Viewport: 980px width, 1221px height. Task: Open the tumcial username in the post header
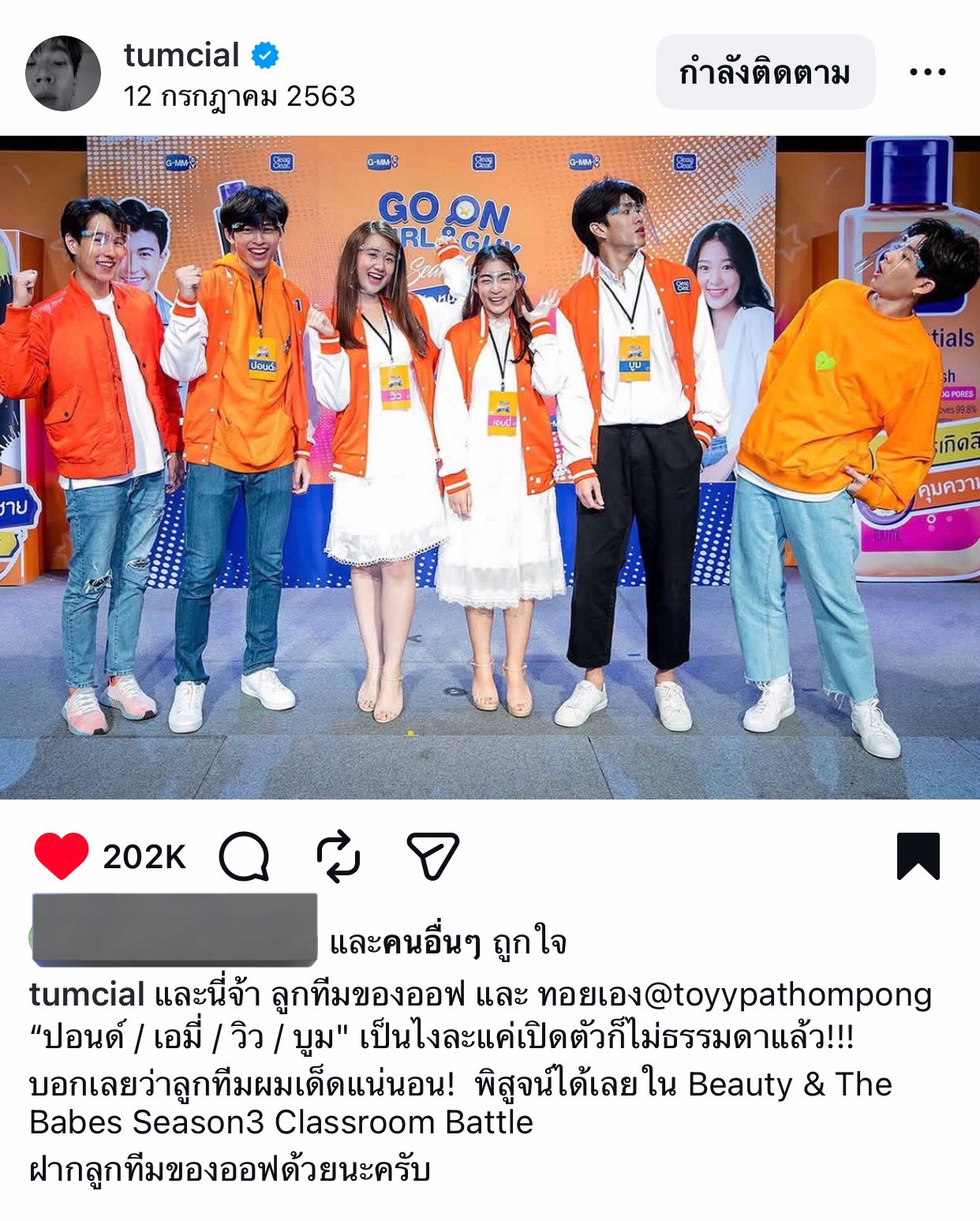click(x=181, y=55)
